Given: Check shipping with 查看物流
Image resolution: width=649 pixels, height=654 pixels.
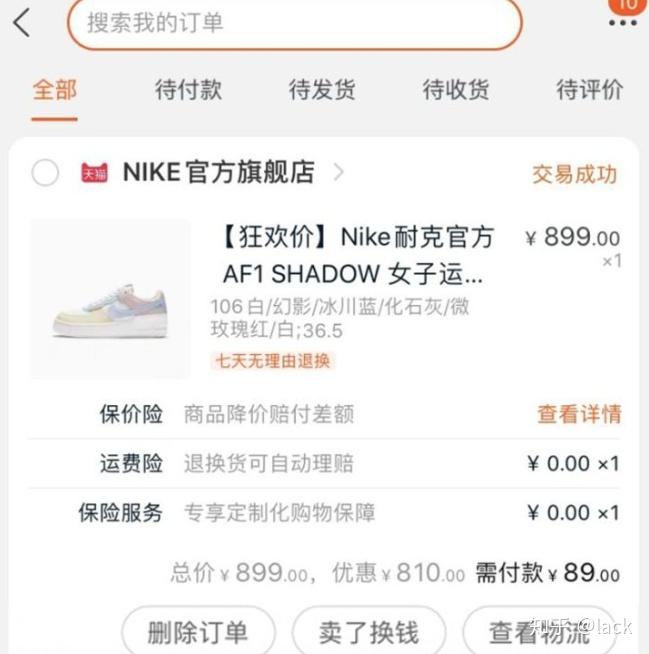Looking at the screenshot, I should [538, 632].
